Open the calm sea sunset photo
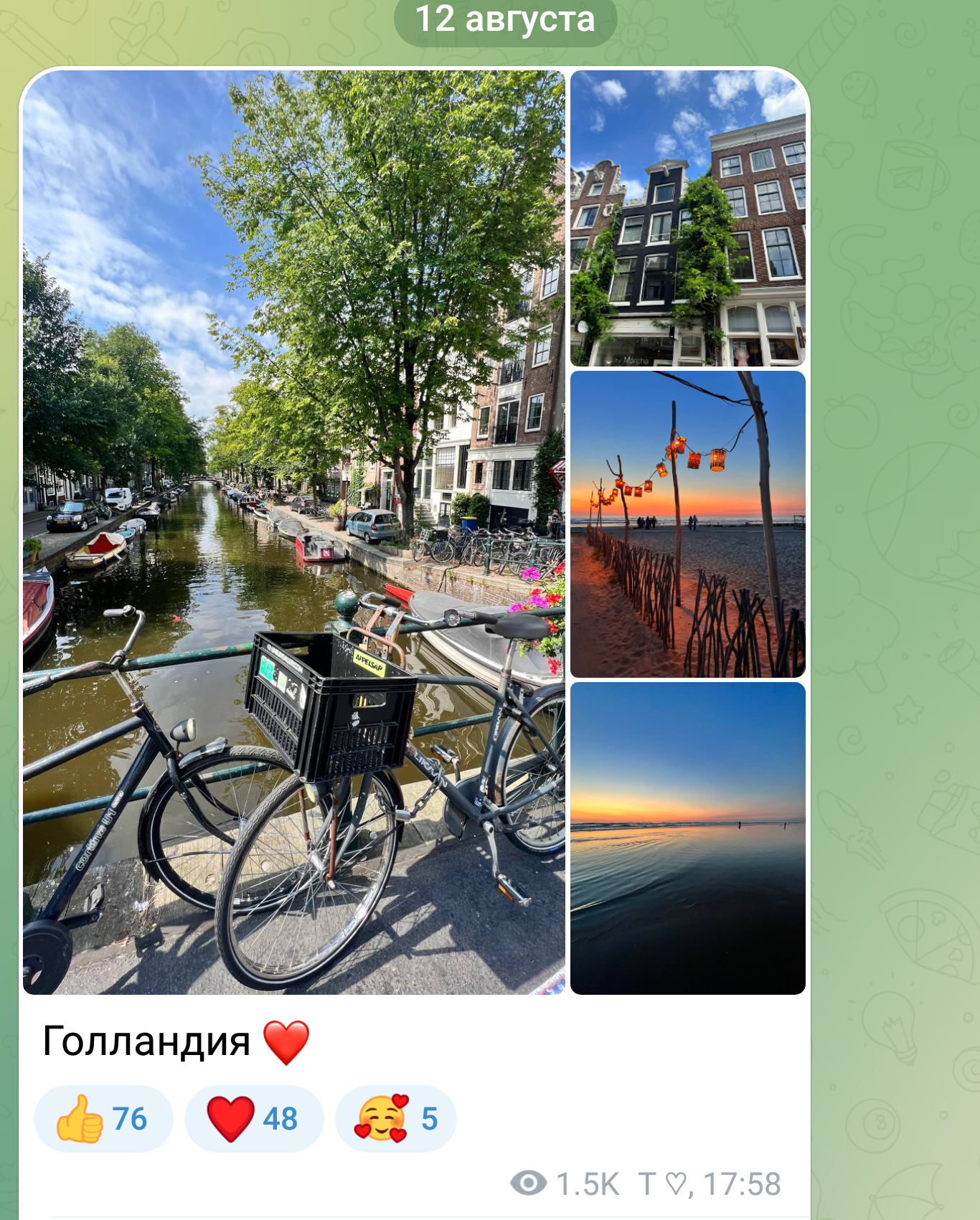 pyautogui.click(x=687, y=838)
